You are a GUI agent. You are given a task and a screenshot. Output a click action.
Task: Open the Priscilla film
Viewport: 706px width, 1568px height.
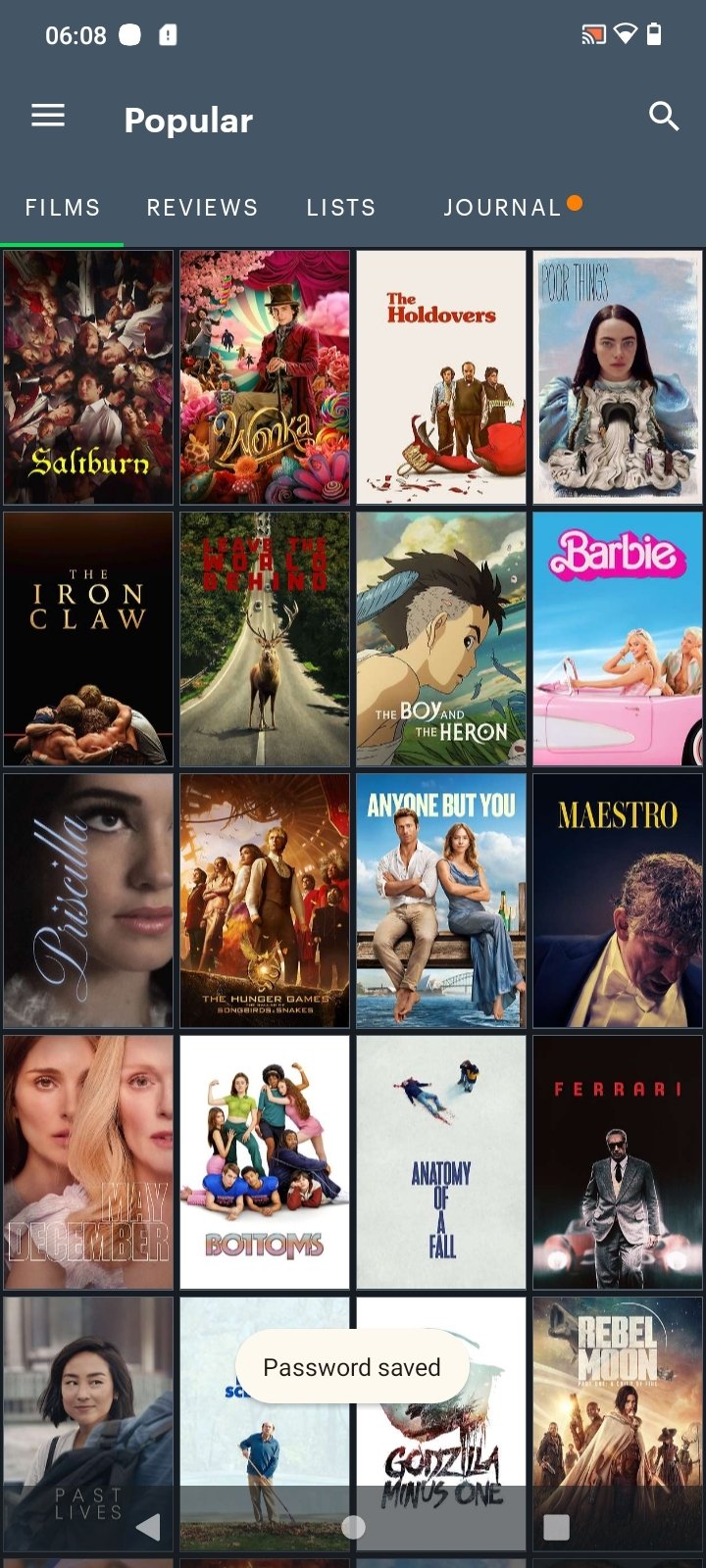coord(88,901)
